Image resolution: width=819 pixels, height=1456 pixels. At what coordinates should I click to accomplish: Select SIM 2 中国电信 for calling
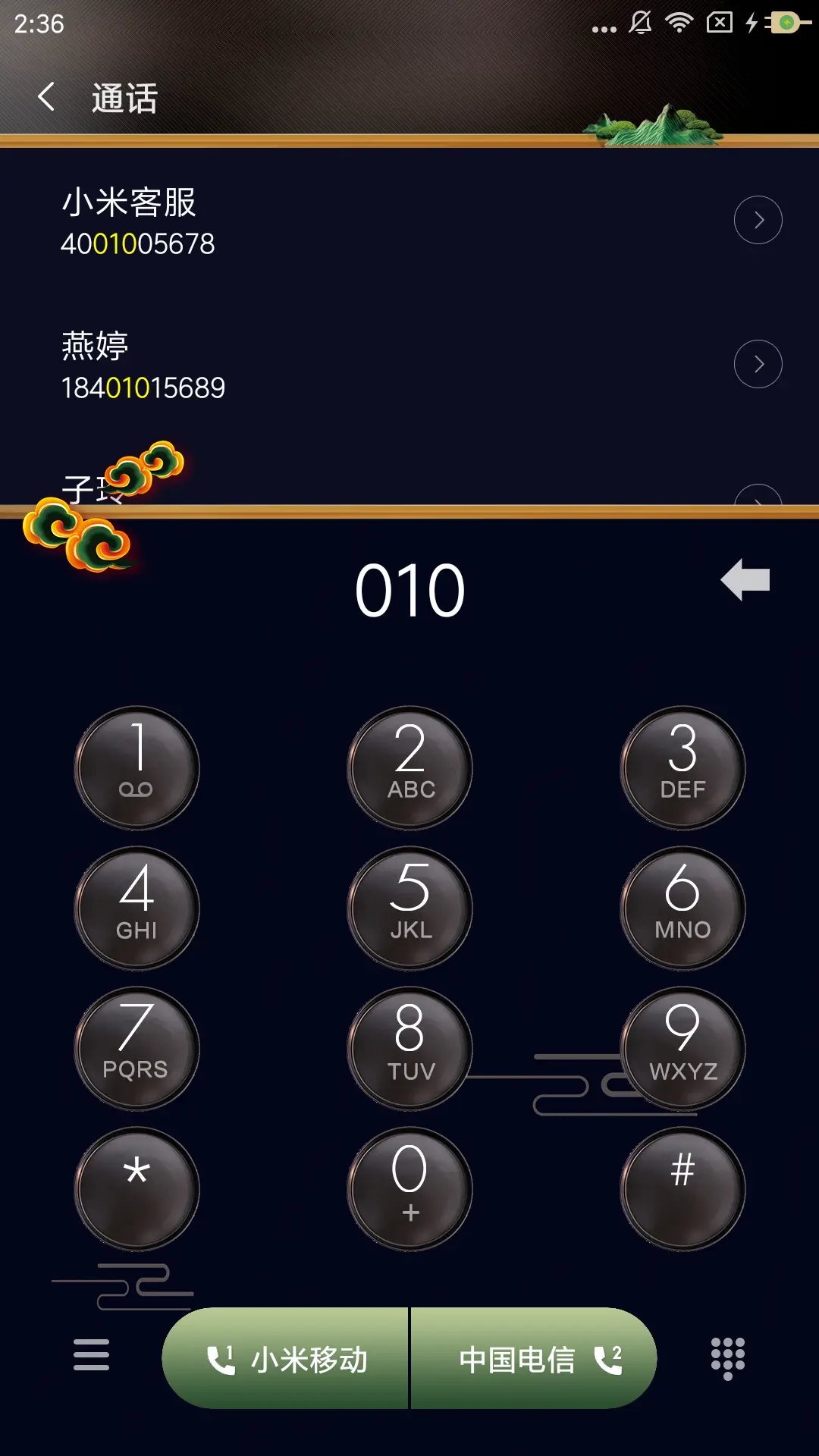[x=531, y=1357]
